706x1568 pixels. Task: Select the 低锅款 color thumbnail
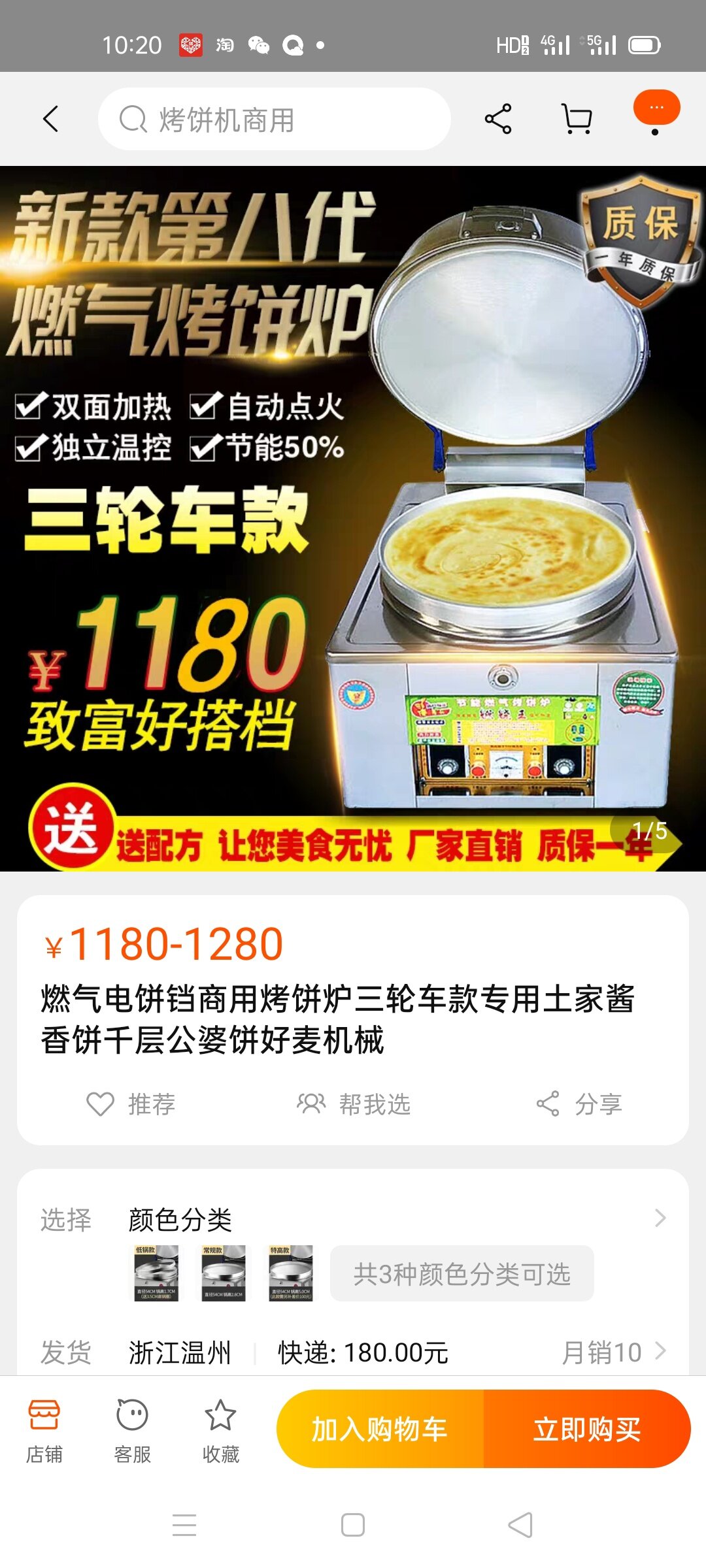pyautogui.click(x=156, y=1273)
